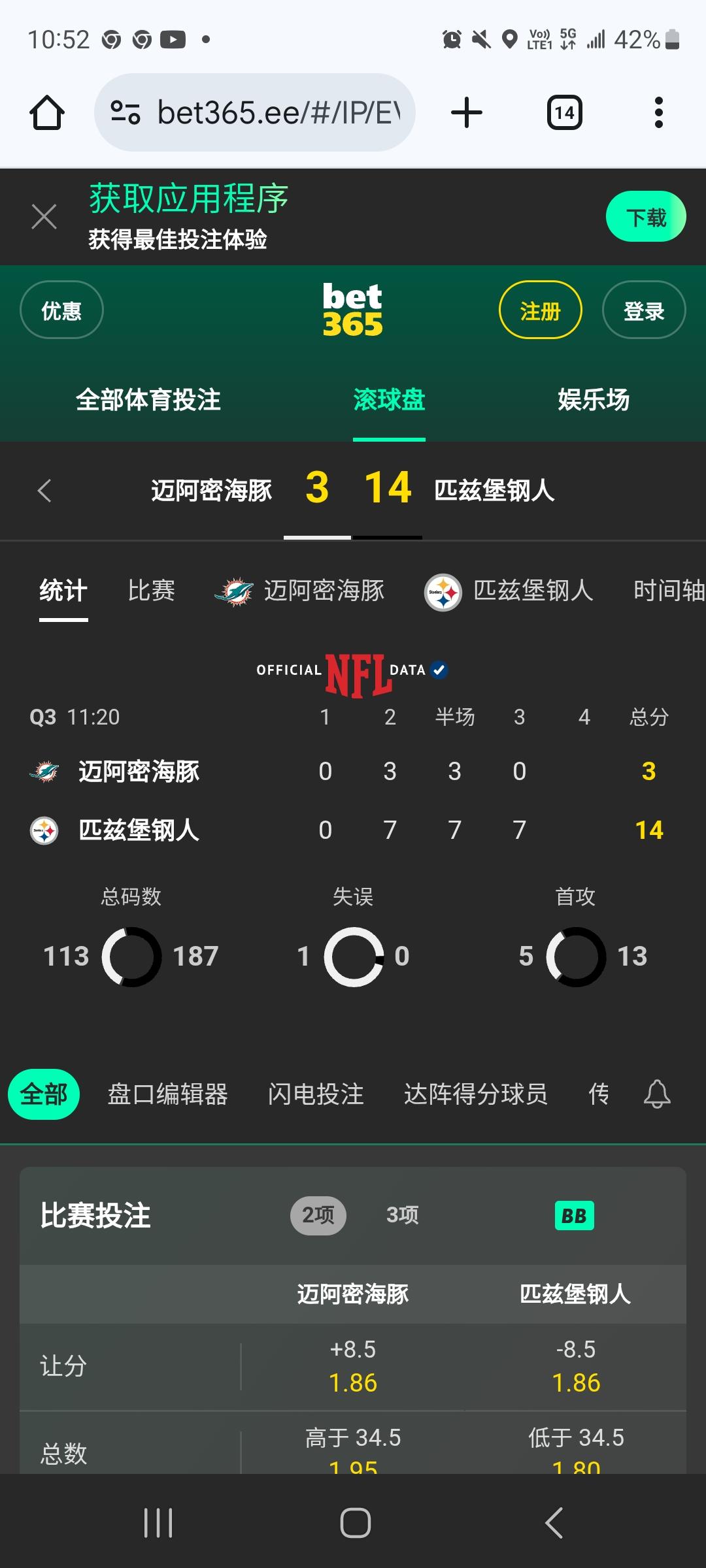Open the browser tab switcher showing 14
This screenshot has width=706, height=1568.
564,113
